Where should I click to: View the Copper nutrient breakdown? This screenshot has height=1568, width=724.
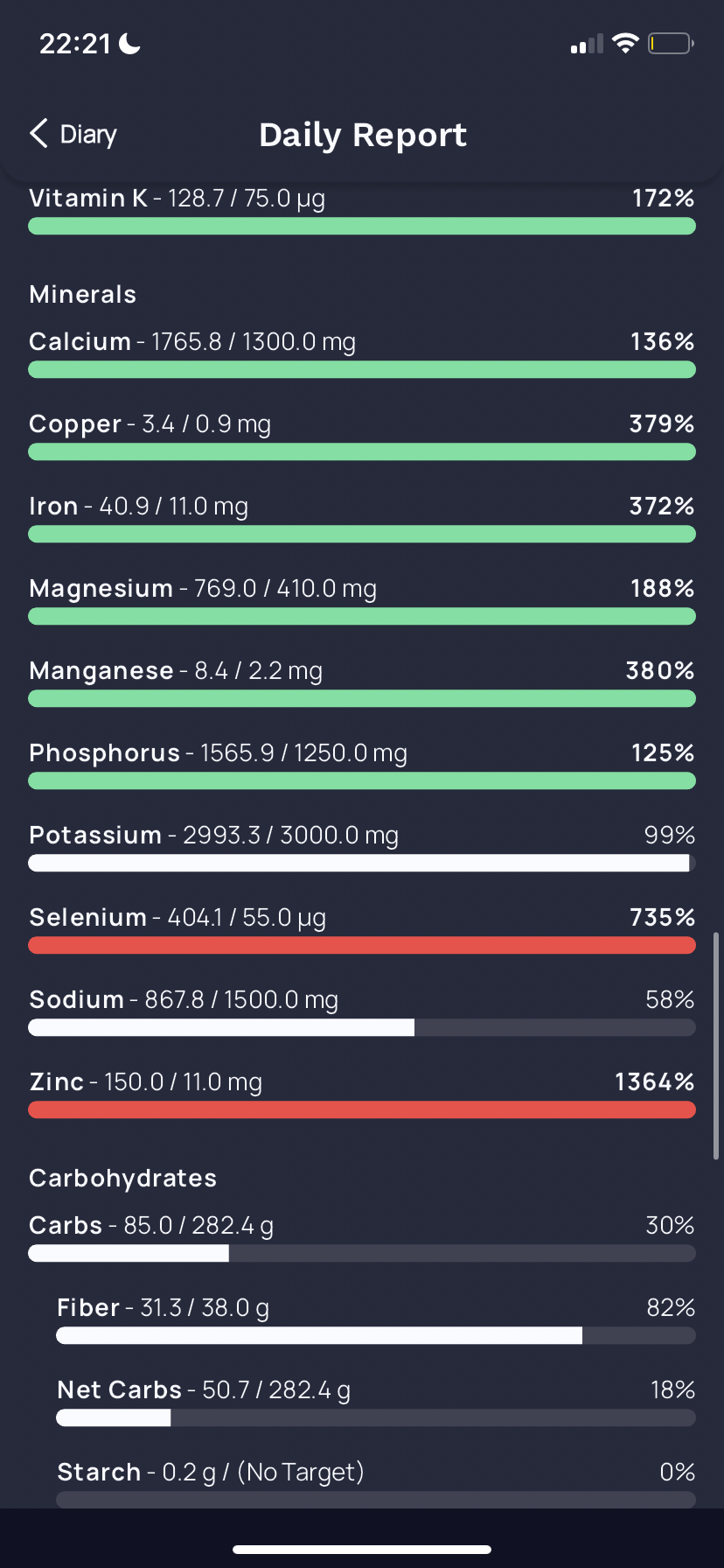tap(361, 436)
